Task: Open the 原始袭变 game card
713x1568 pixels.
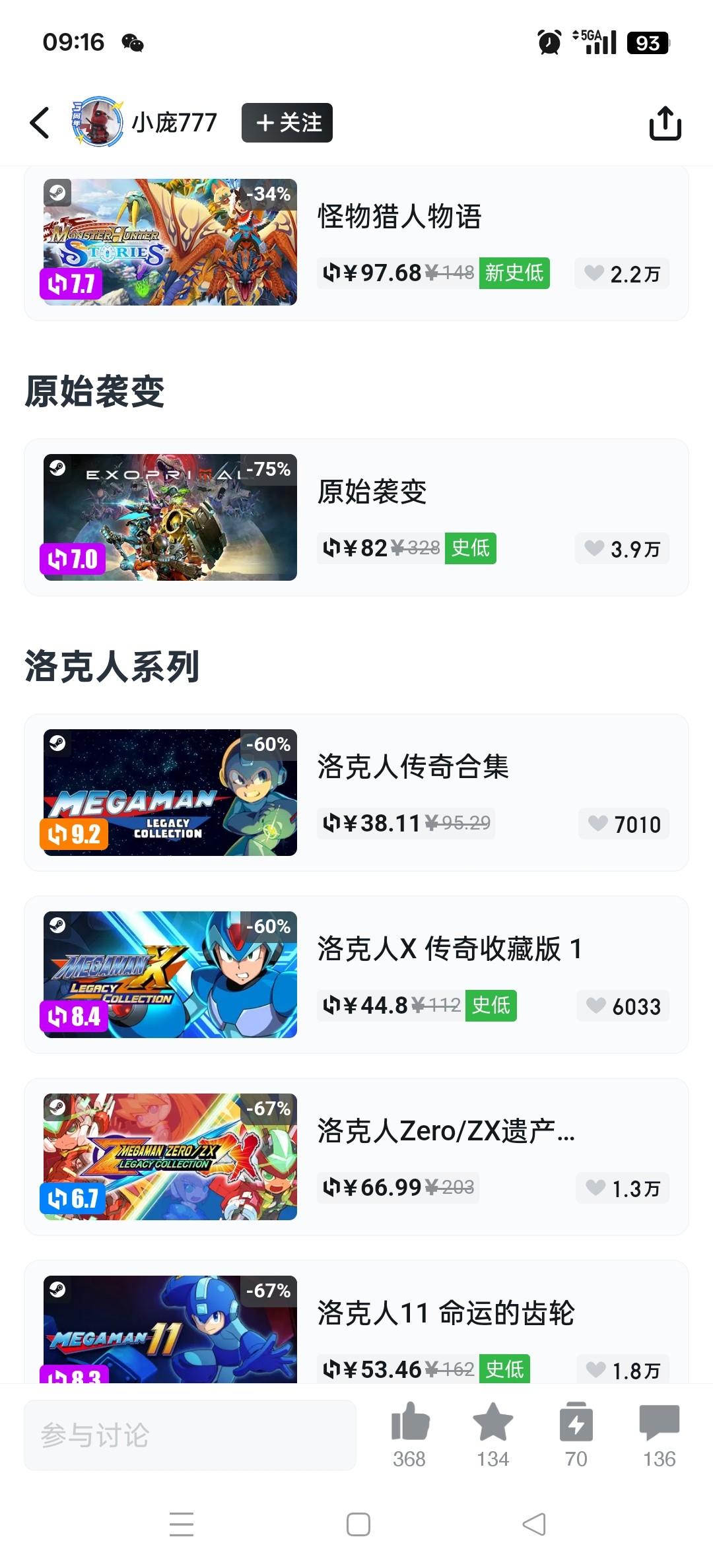Action: point(356,517)
